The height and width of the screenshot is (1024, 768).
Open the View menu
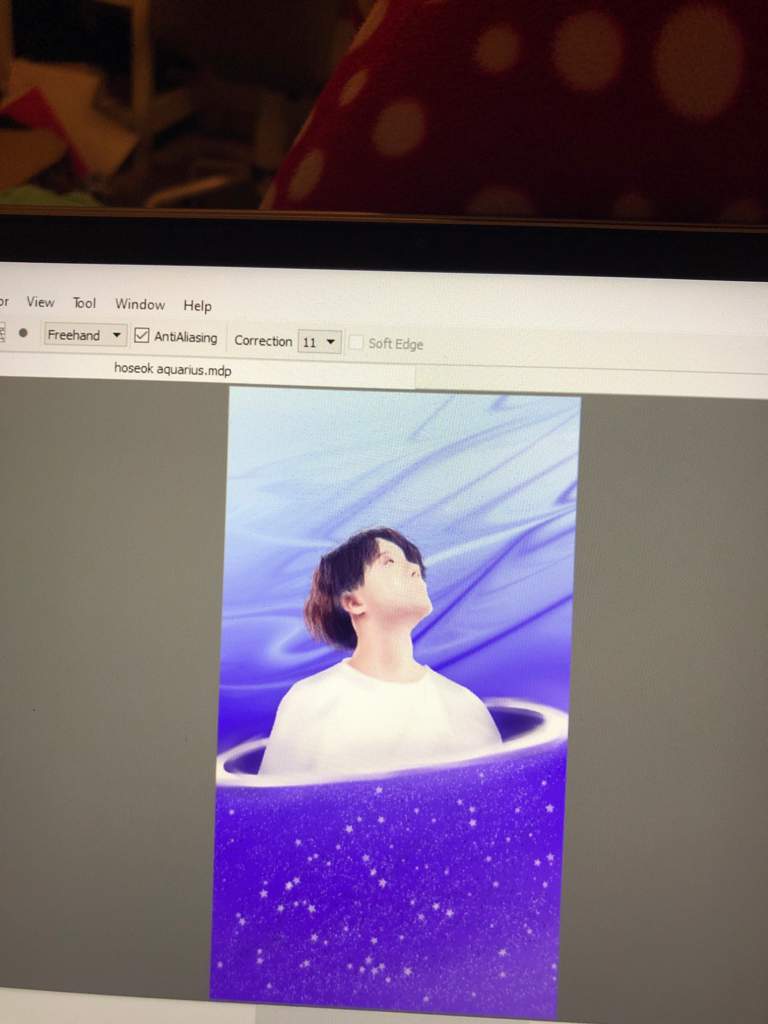[40, 302]
